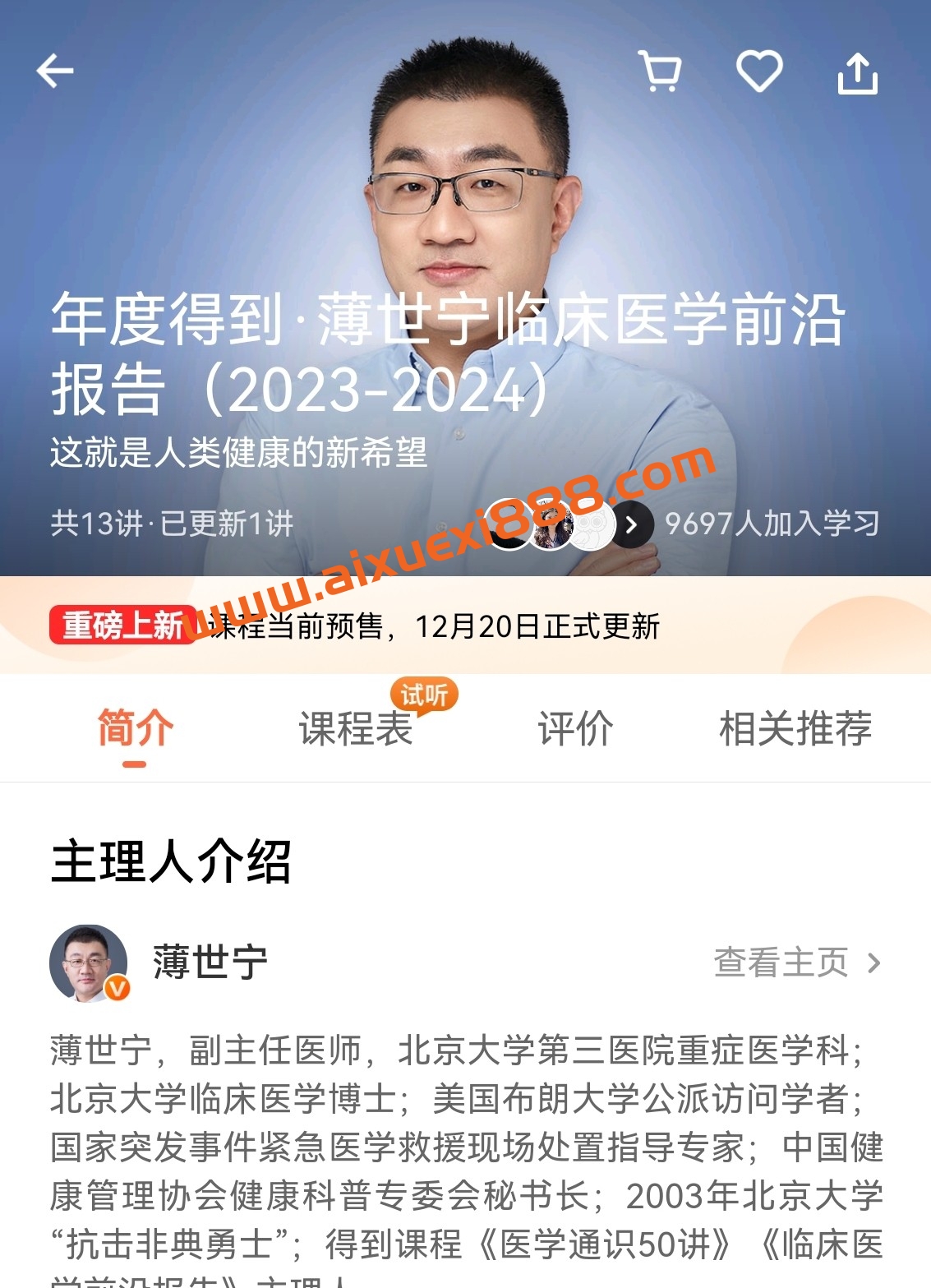
Task: Favorite this course with the heart icon
Action: 758,72
